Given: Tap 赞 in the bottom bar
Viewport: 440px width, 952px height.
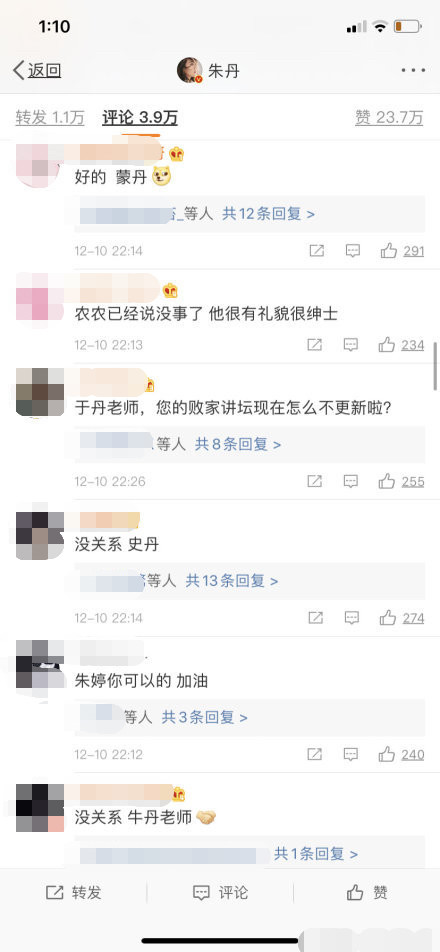Looking at the screenshot, I should click(x=367, y=892).
